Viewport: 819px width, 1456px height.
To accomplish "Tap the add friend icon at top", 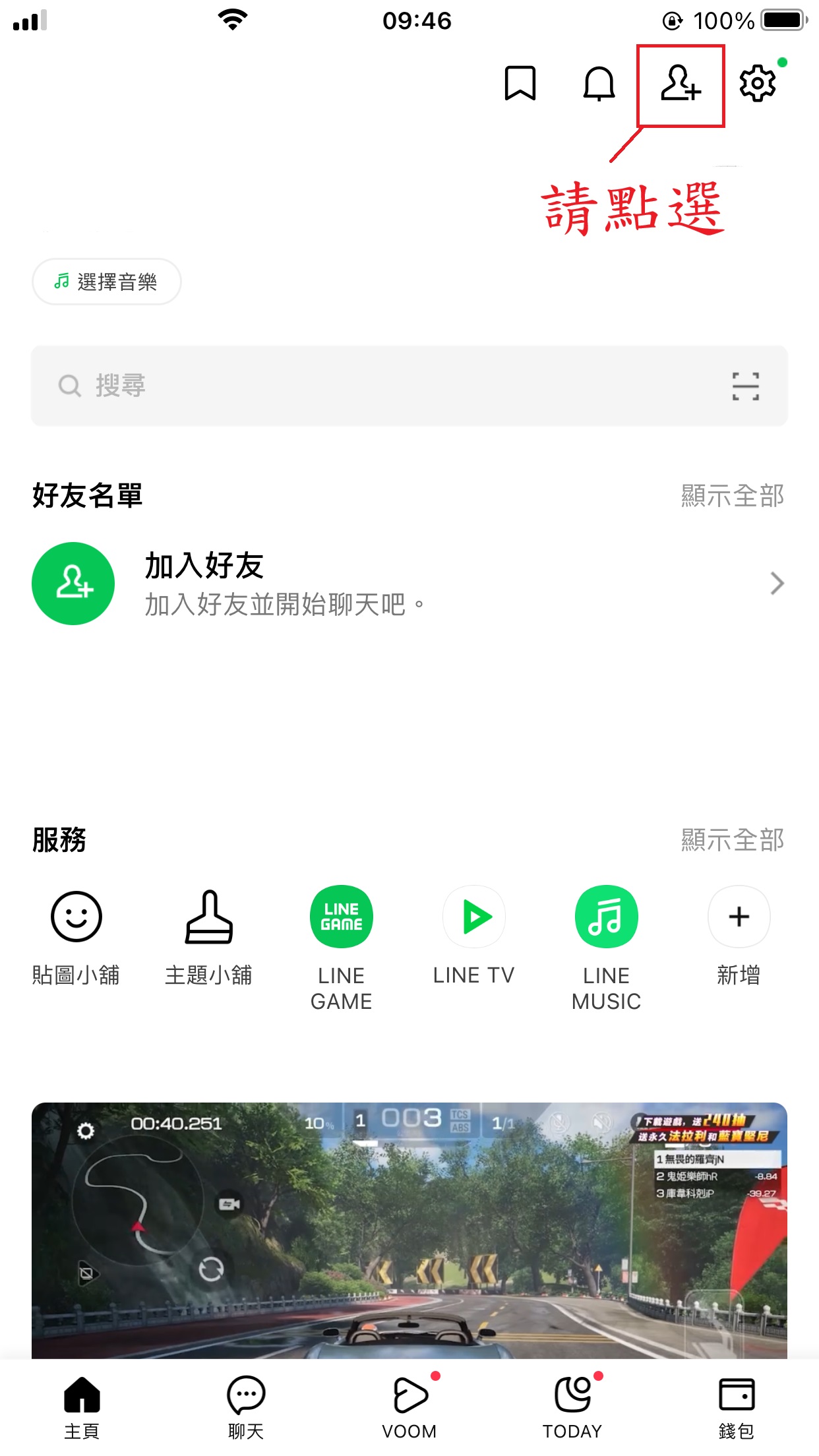I will [681, 84].
